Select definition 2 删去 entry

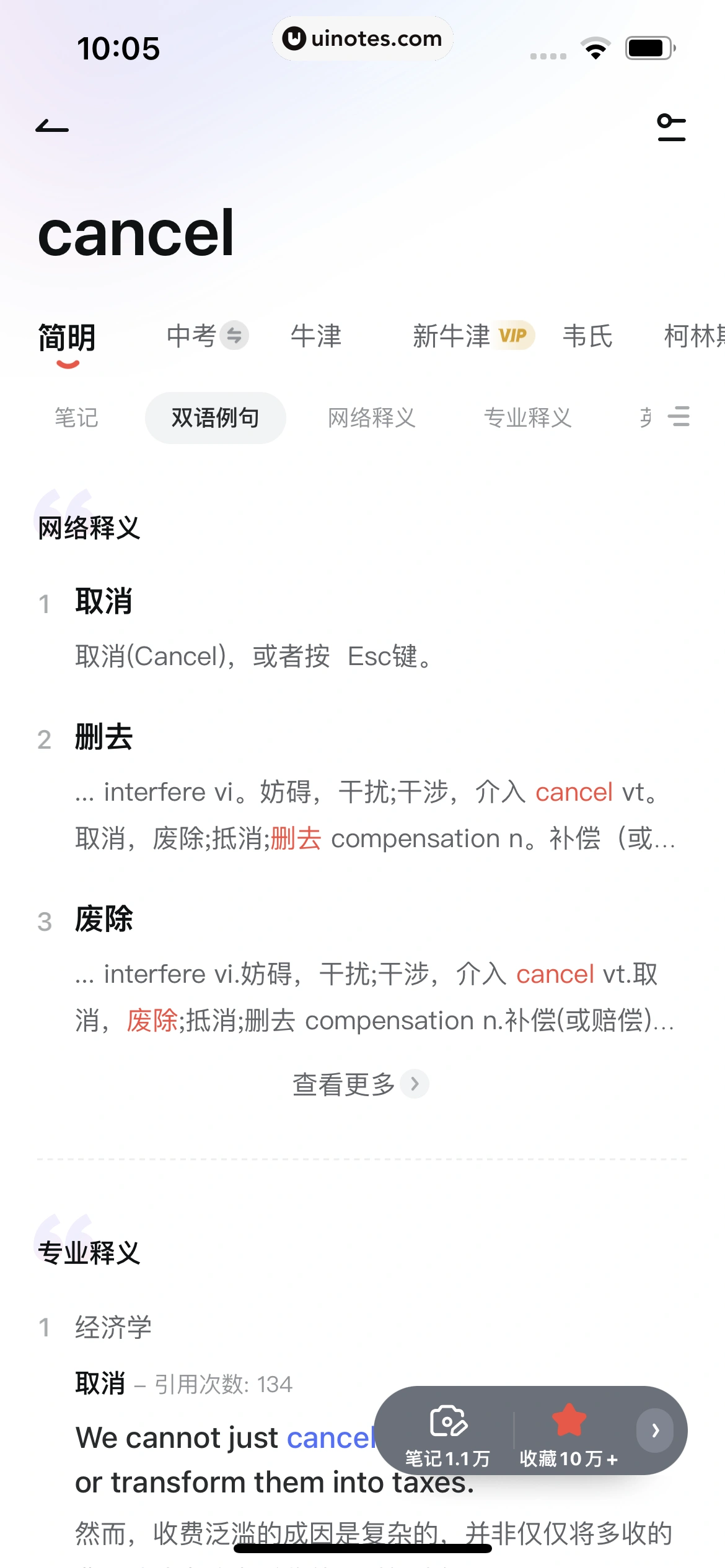103,737
